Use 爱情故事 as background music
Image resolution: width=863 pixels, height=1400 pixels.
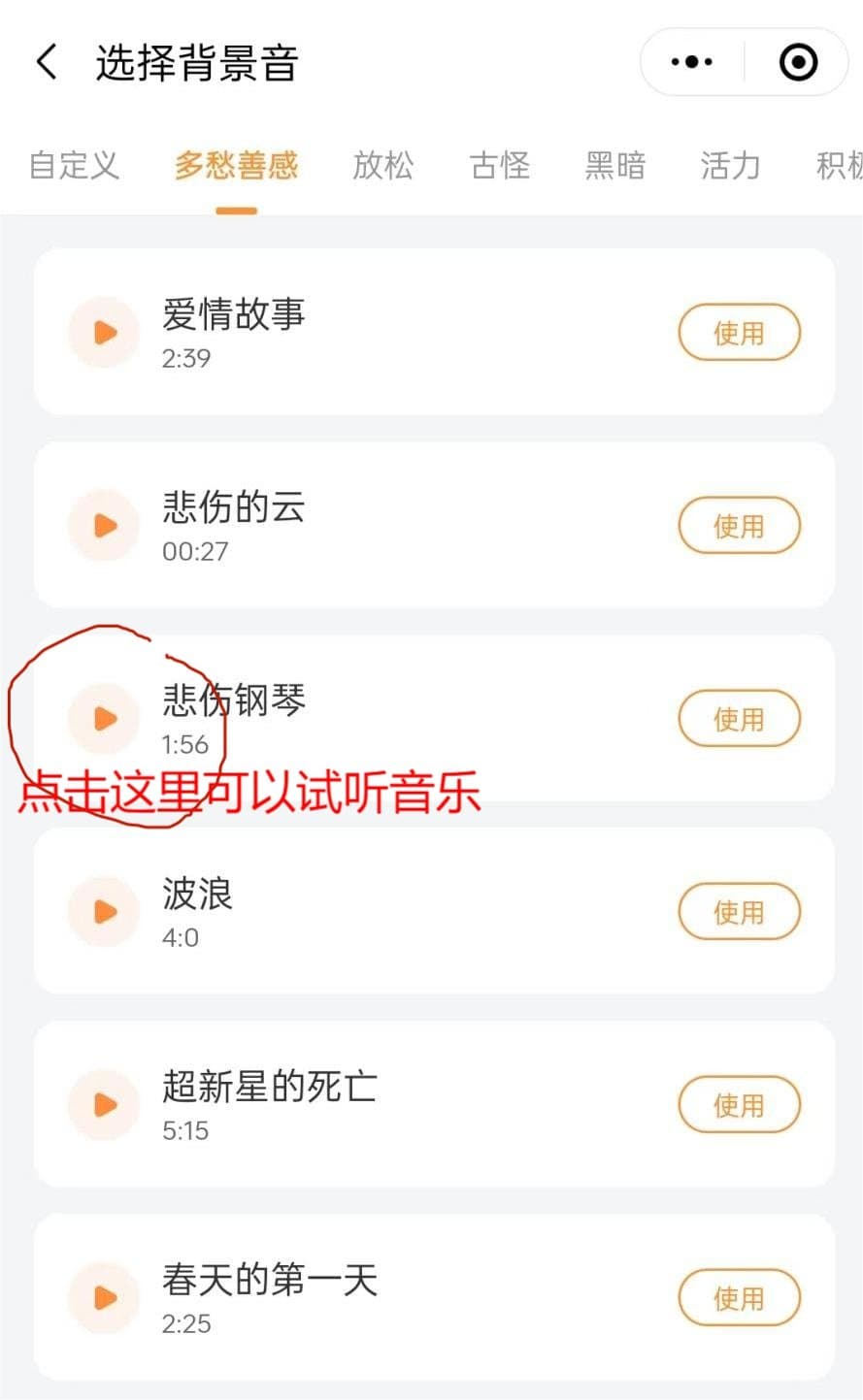(x=739, y=332)
